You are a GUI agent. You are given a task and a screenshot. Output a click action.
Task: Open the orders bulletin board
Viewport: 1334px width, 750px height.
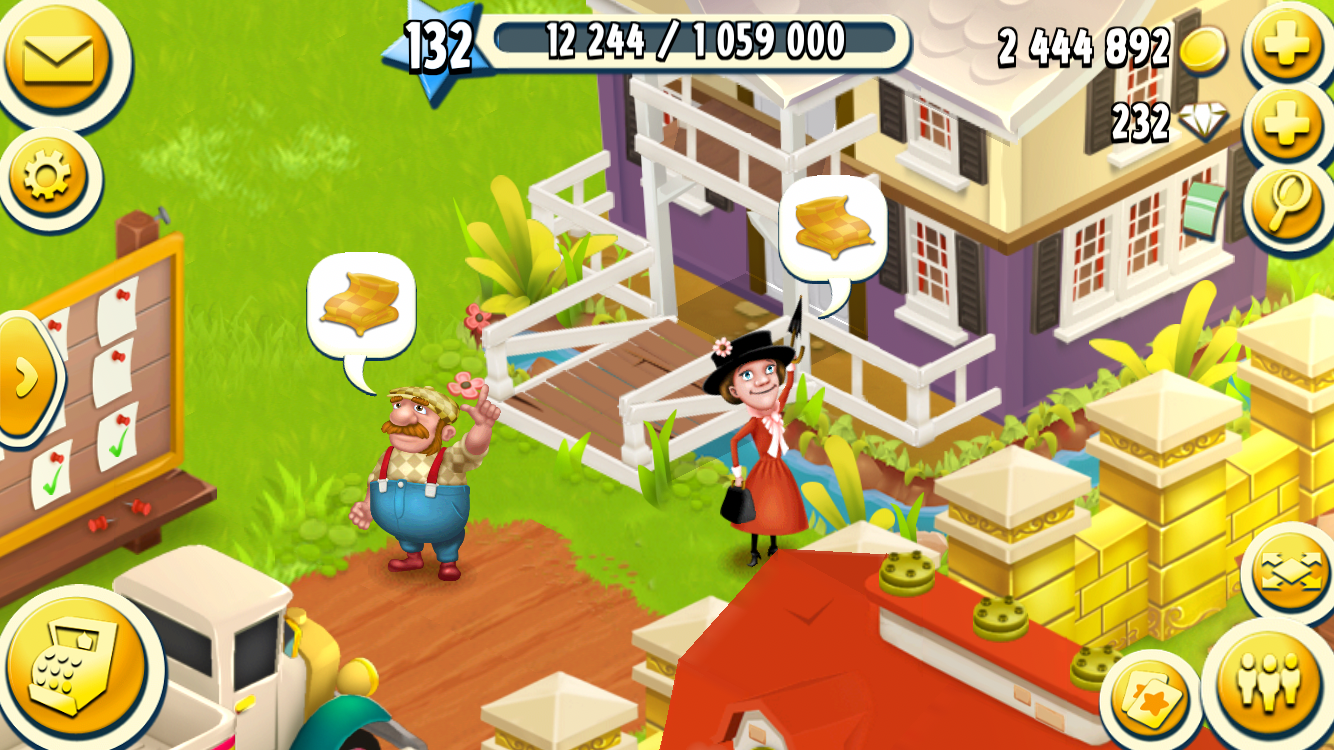click(100, 390)
